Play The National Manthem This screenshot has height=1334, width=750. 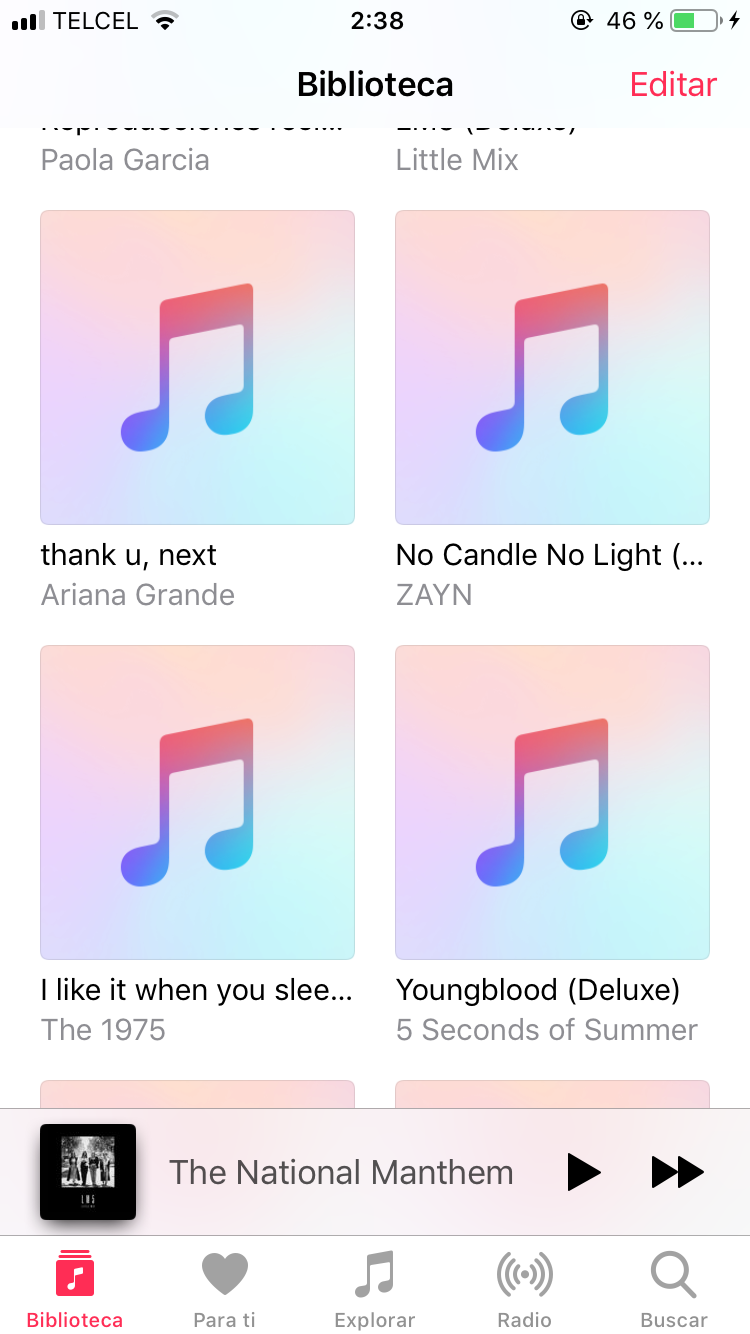pos(583,1172)
